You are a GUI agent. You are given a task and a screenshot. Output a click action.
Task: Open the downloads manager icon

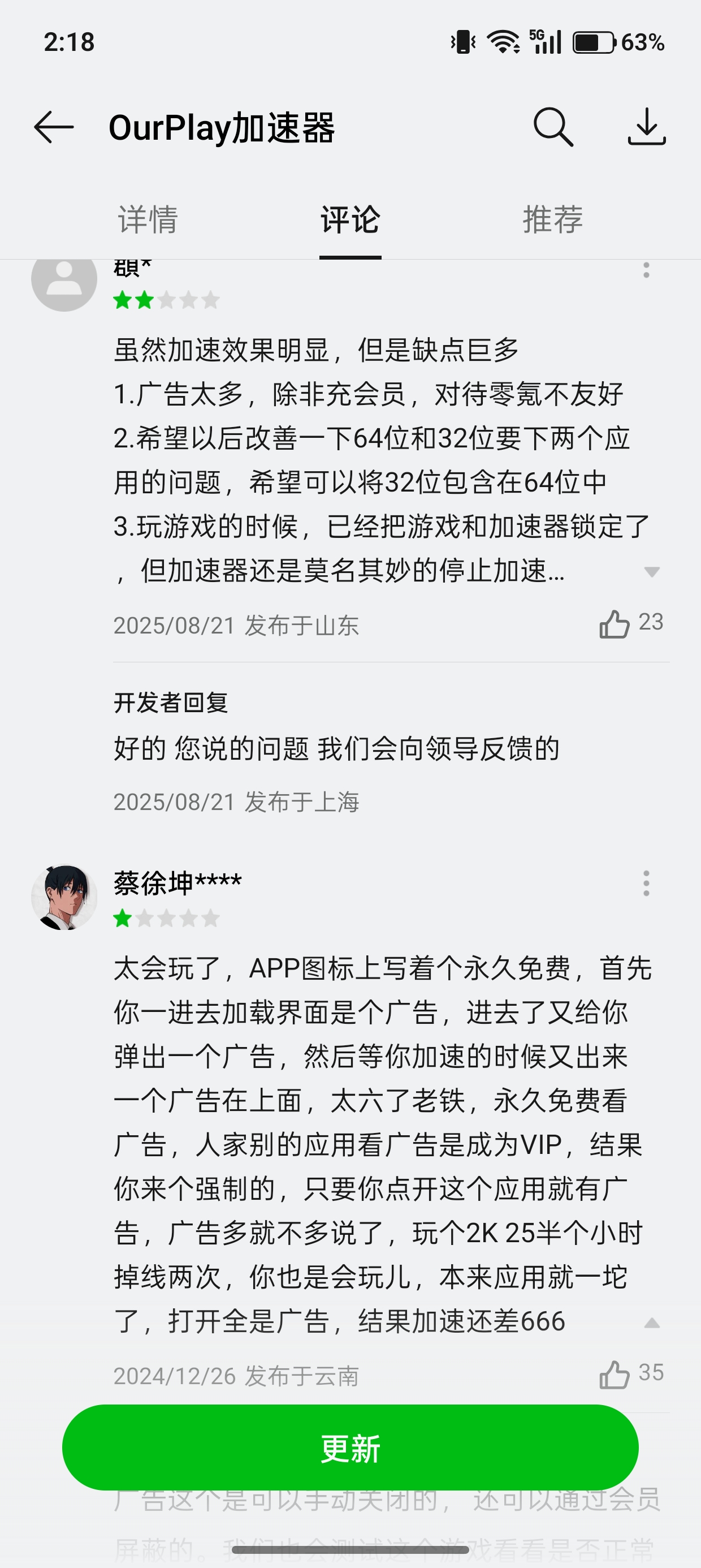[646, 127]
